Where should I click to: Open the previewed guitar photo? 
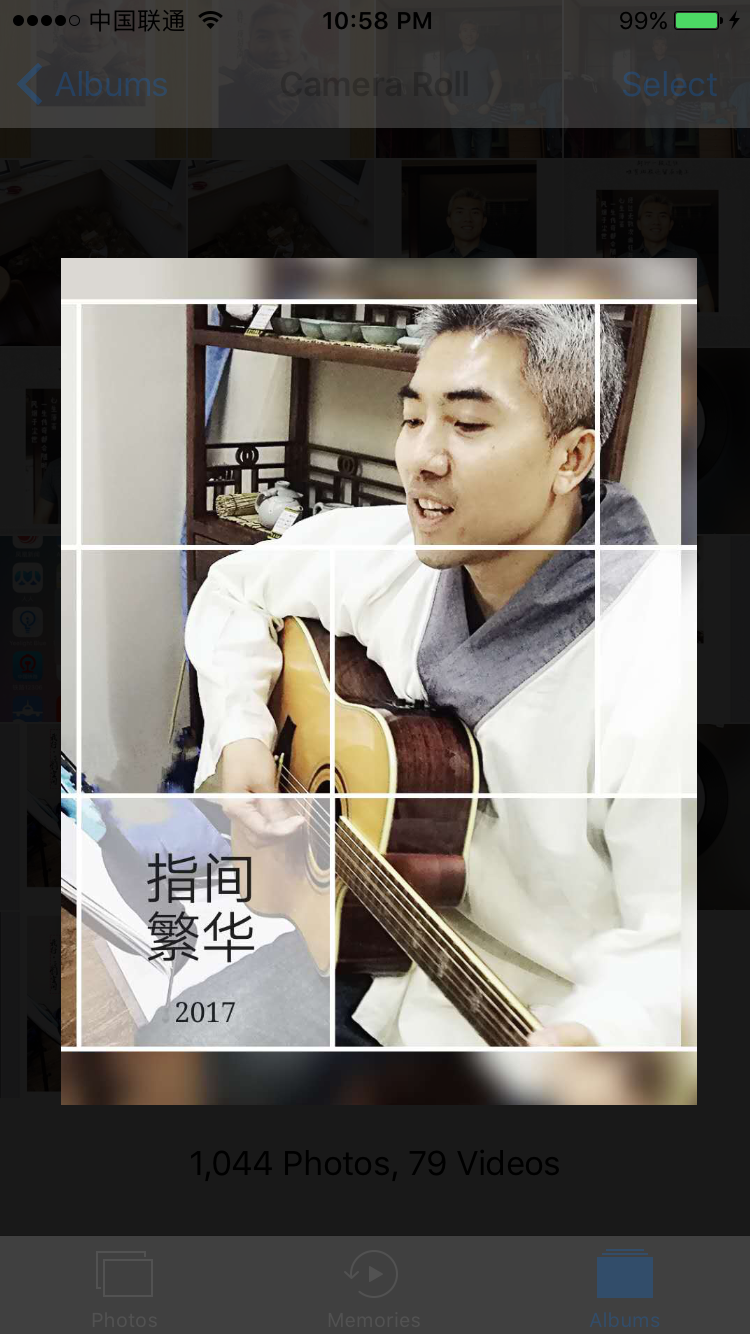[378, 680]
